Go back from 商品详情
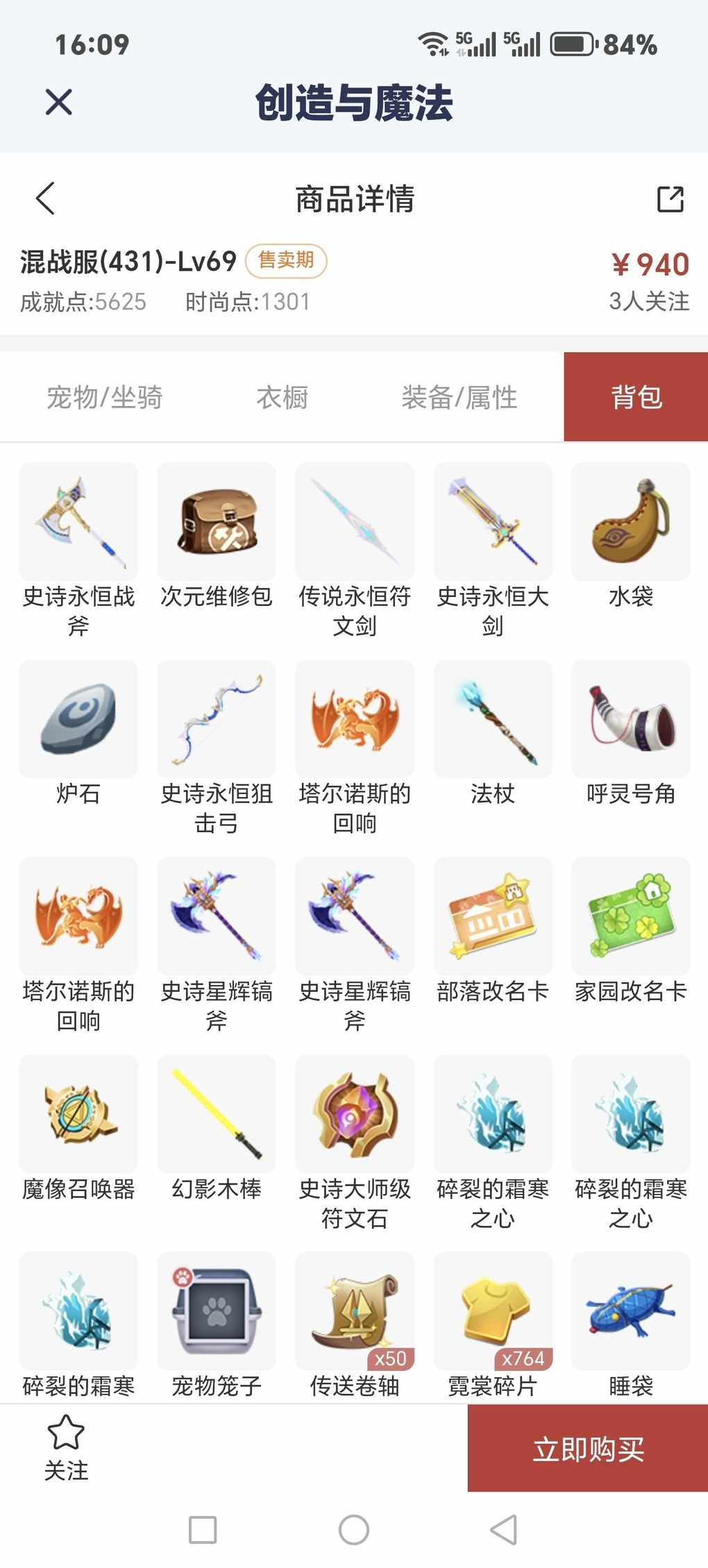The height and width of the screenshot is (1568, 708). (46, 199)
